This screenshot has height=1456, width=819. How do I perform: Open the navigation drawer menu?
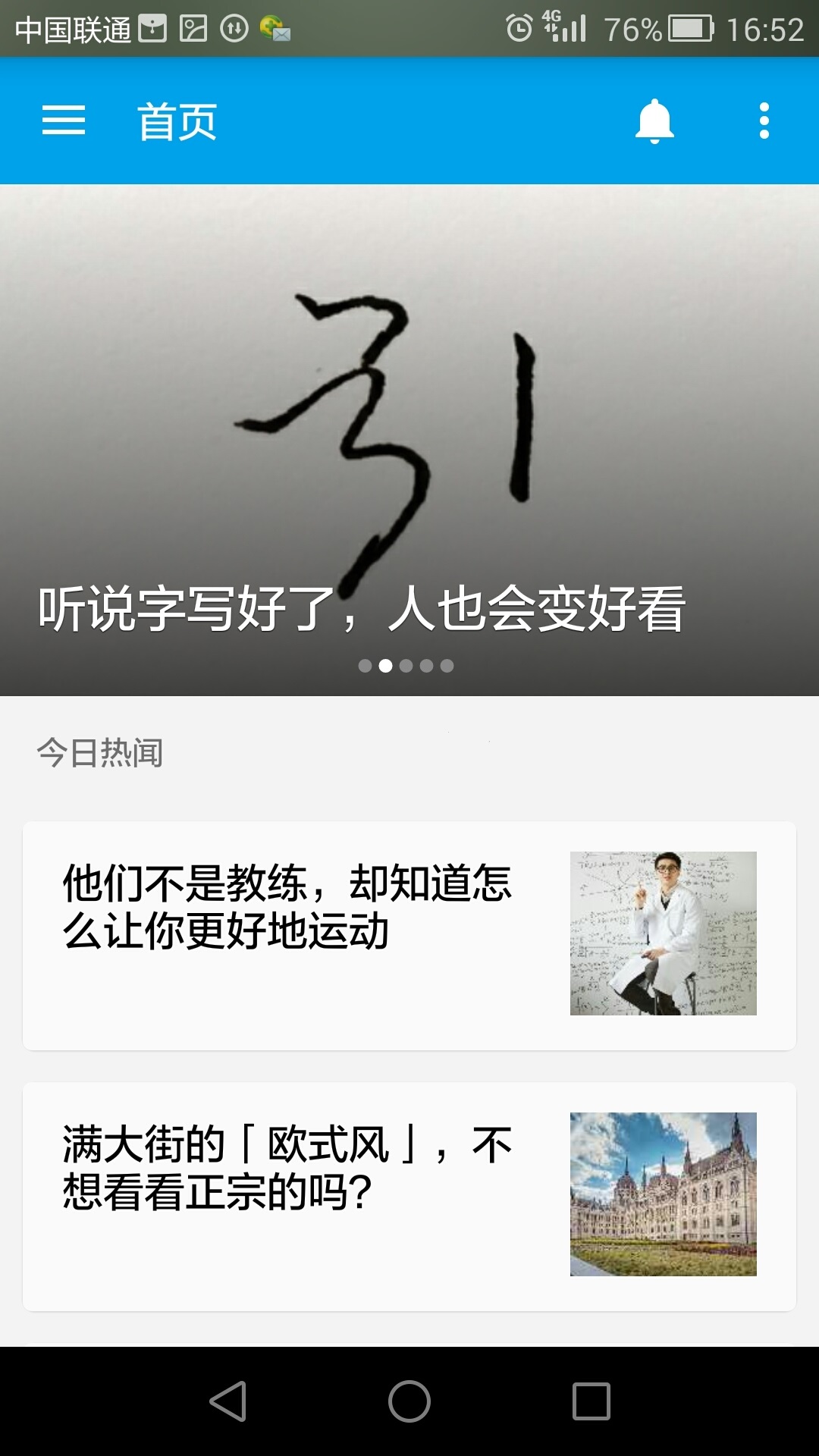[x=64, y=121]
